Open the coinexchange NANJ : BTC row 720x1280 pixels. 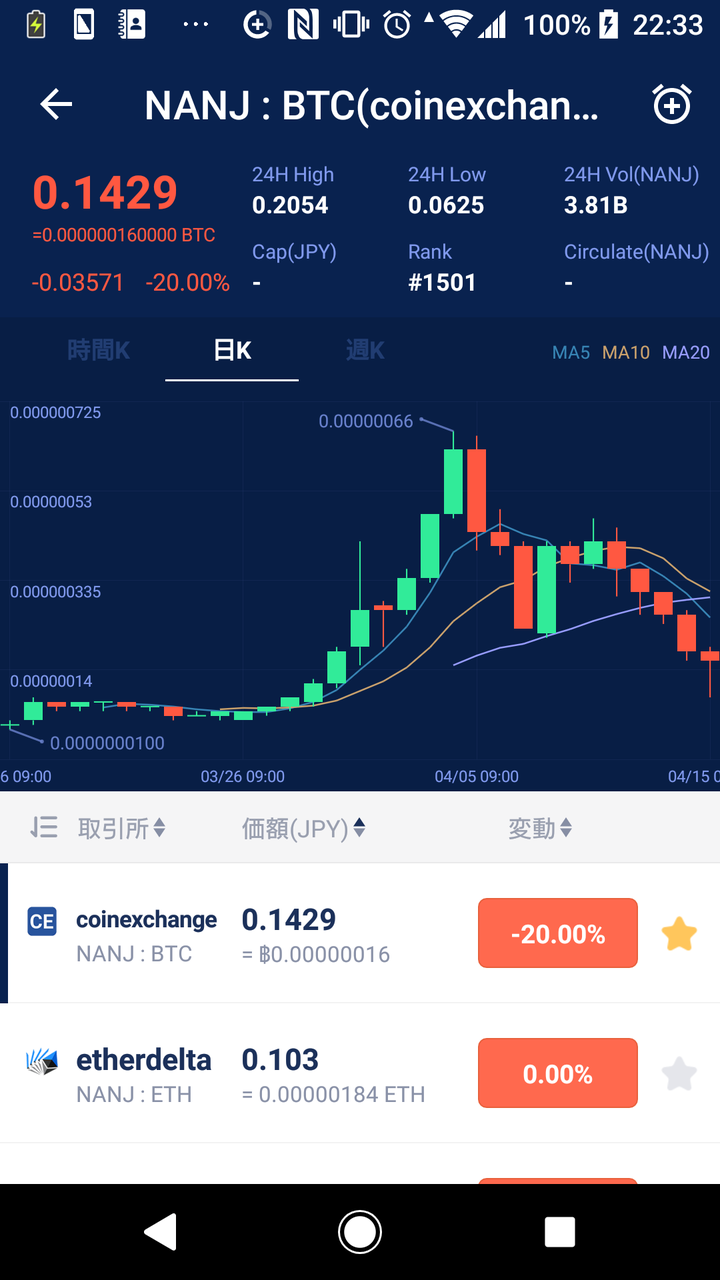[x=360, y=933]
